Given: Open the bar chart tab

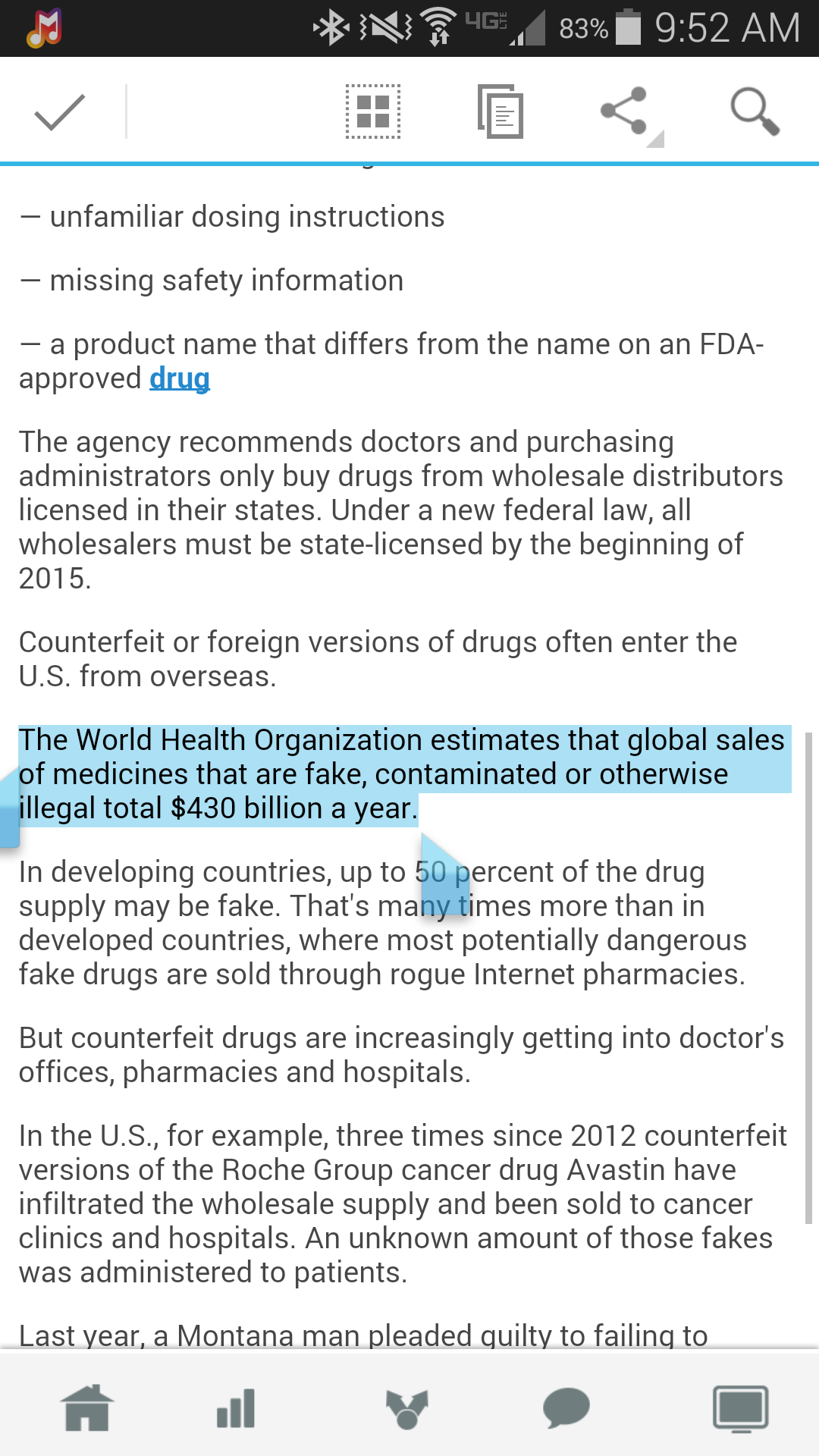Looking at the screenshot, I should [236, 1408].
